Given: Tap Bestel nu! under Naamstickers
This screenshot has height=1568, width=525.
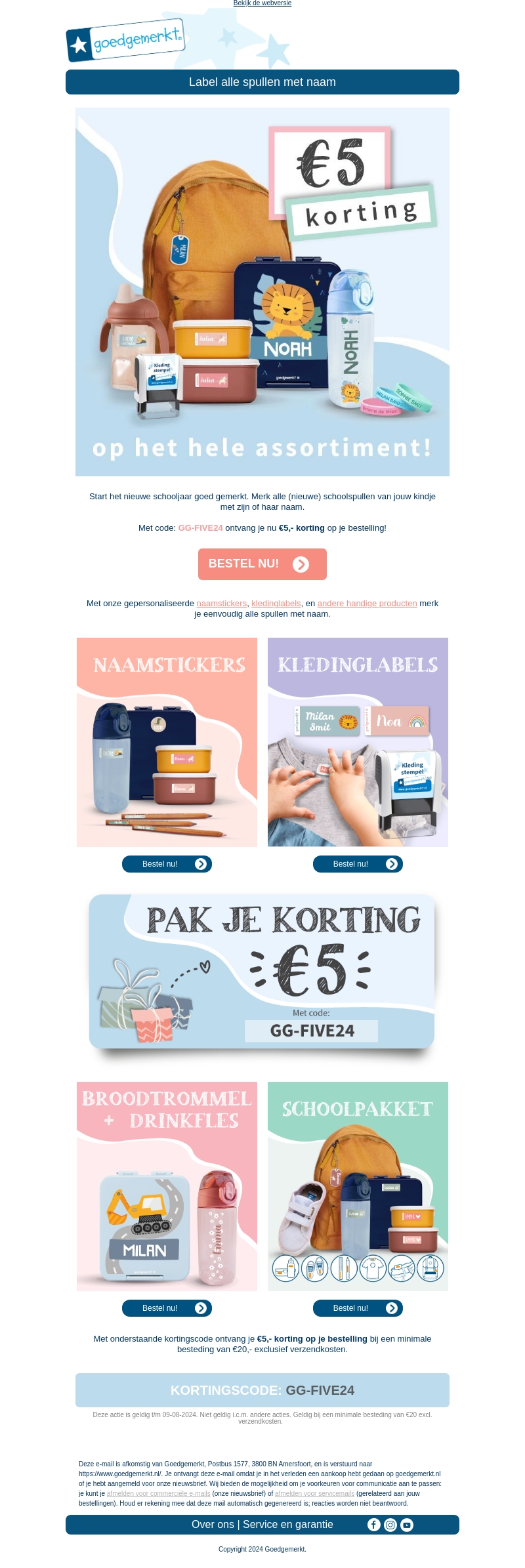Looking at the screenshot, I should click(x=167, y=864).
